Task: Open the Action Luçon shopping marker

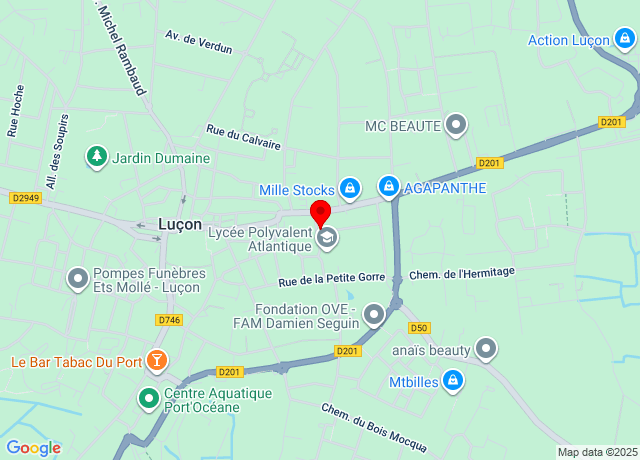Action: (626, 40)
